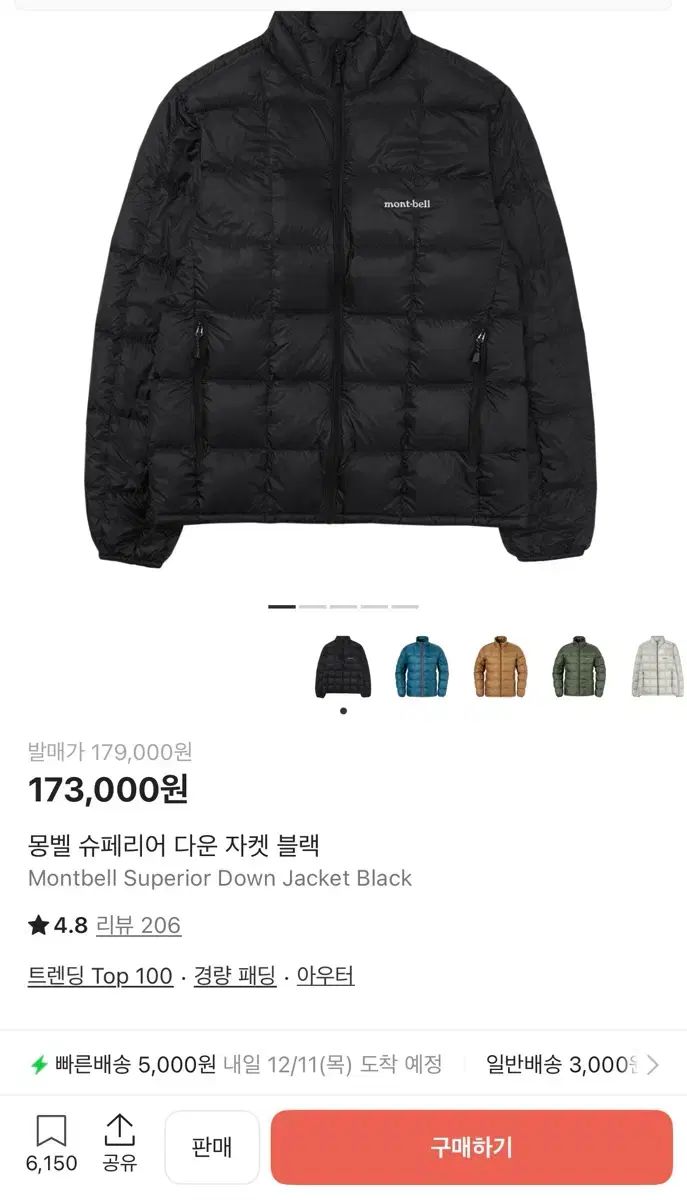Viewport: 687px width, 1200px height.
Task: Tap the 판매 sell button
Action: click(x=212, y=1147)
